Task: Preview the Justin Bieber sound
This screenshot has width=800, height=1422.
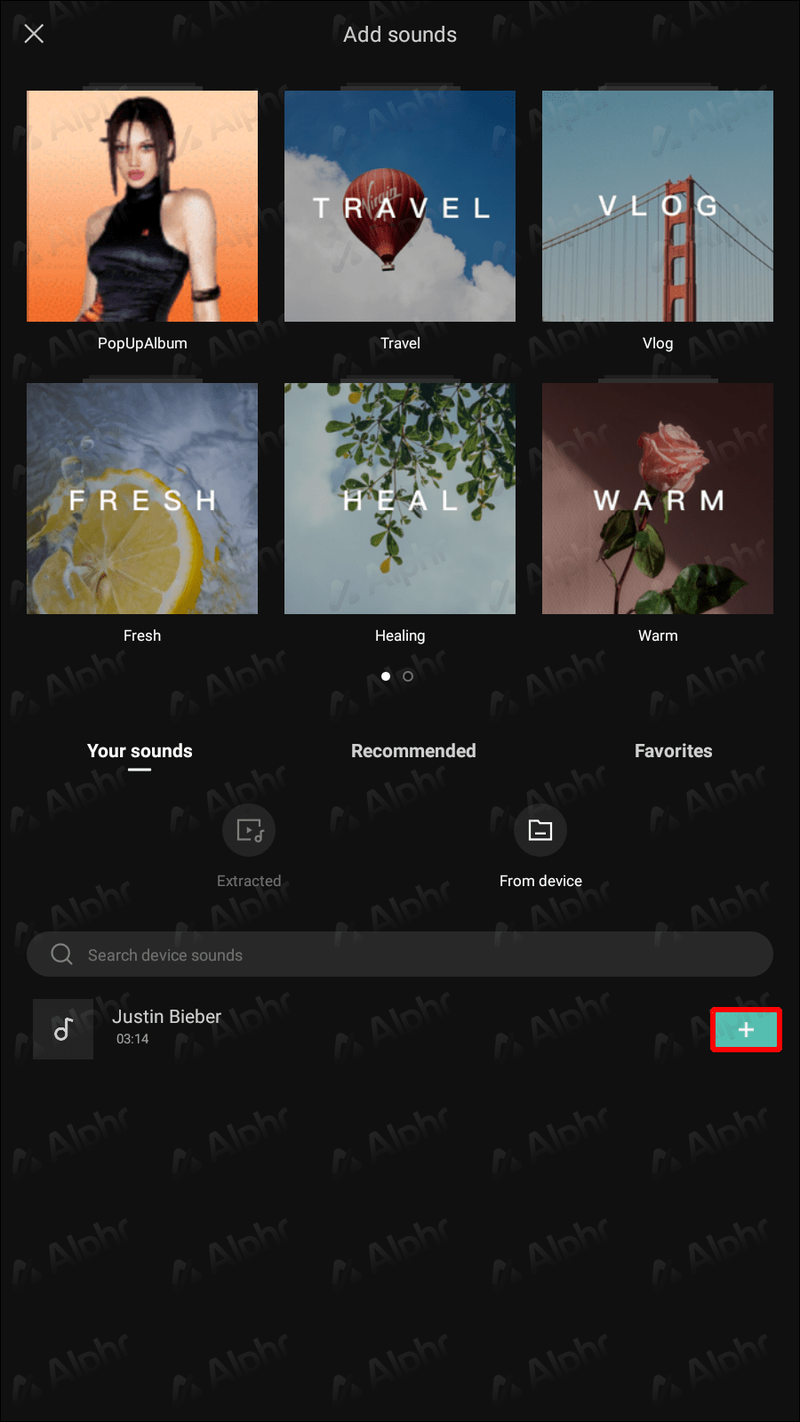Action: tap(63, 1029)
